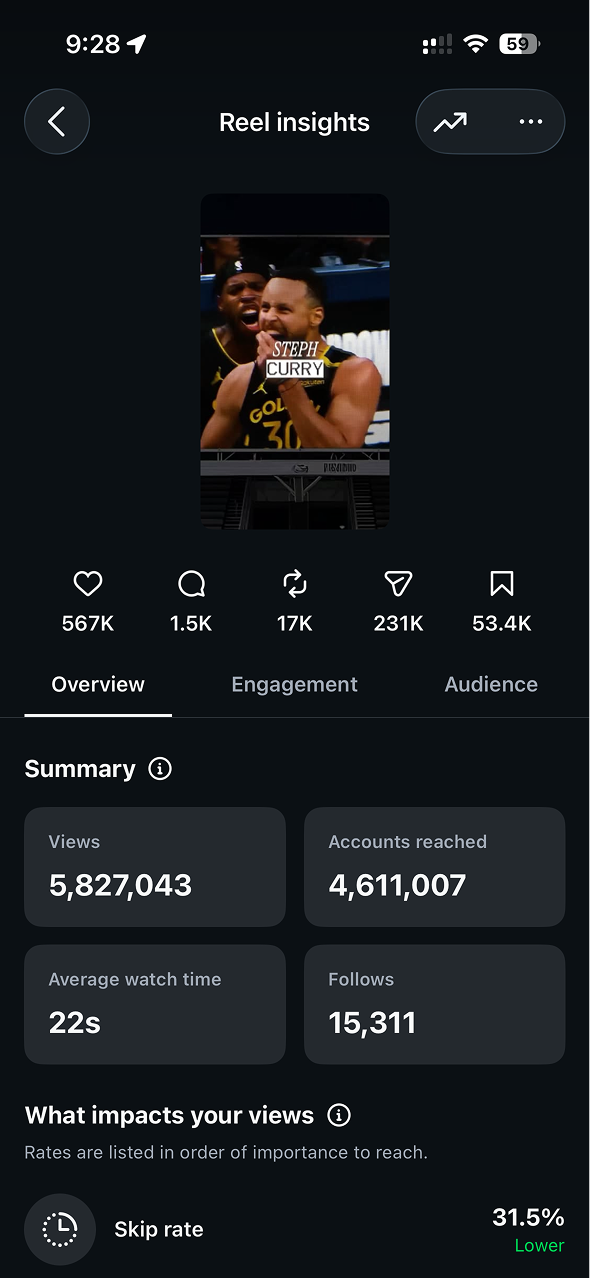Open the Steph Curry reel thumbnail

pyautogui.click(x=295, y=361)
